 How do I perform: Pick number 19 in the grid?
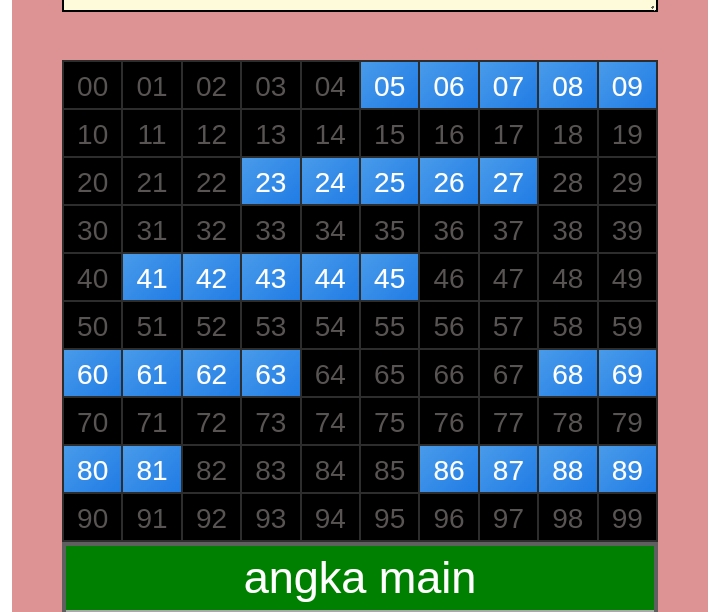coord(627,134)
